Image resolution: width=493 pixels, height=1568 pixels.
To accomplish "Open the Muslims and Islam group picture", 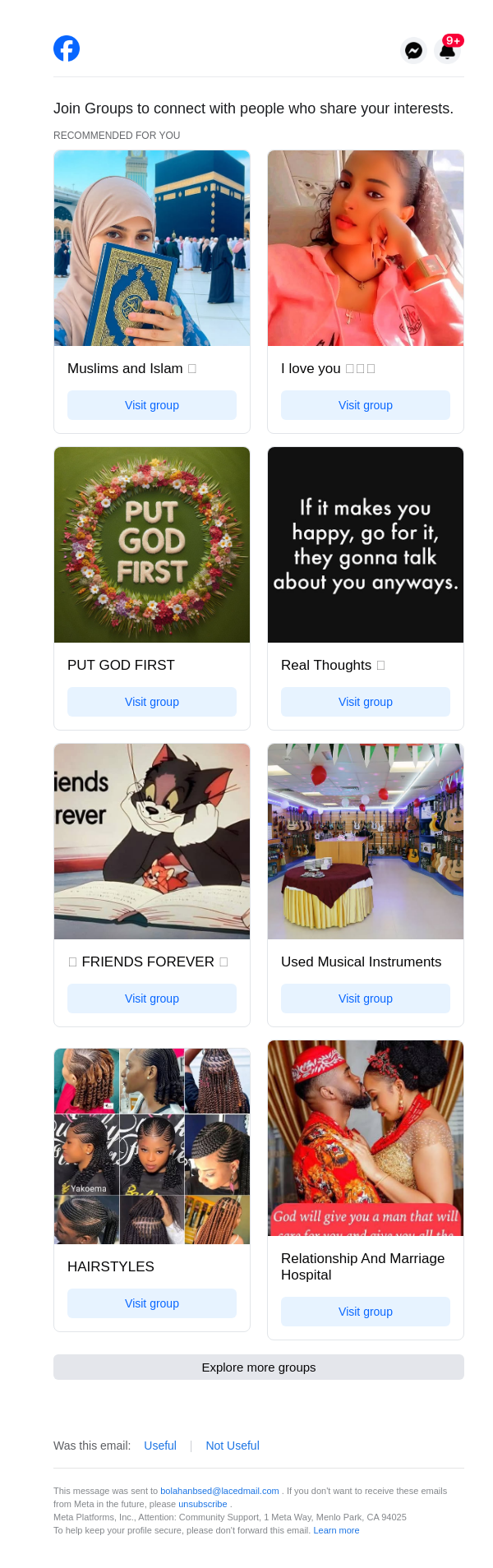I will (152, 248).
